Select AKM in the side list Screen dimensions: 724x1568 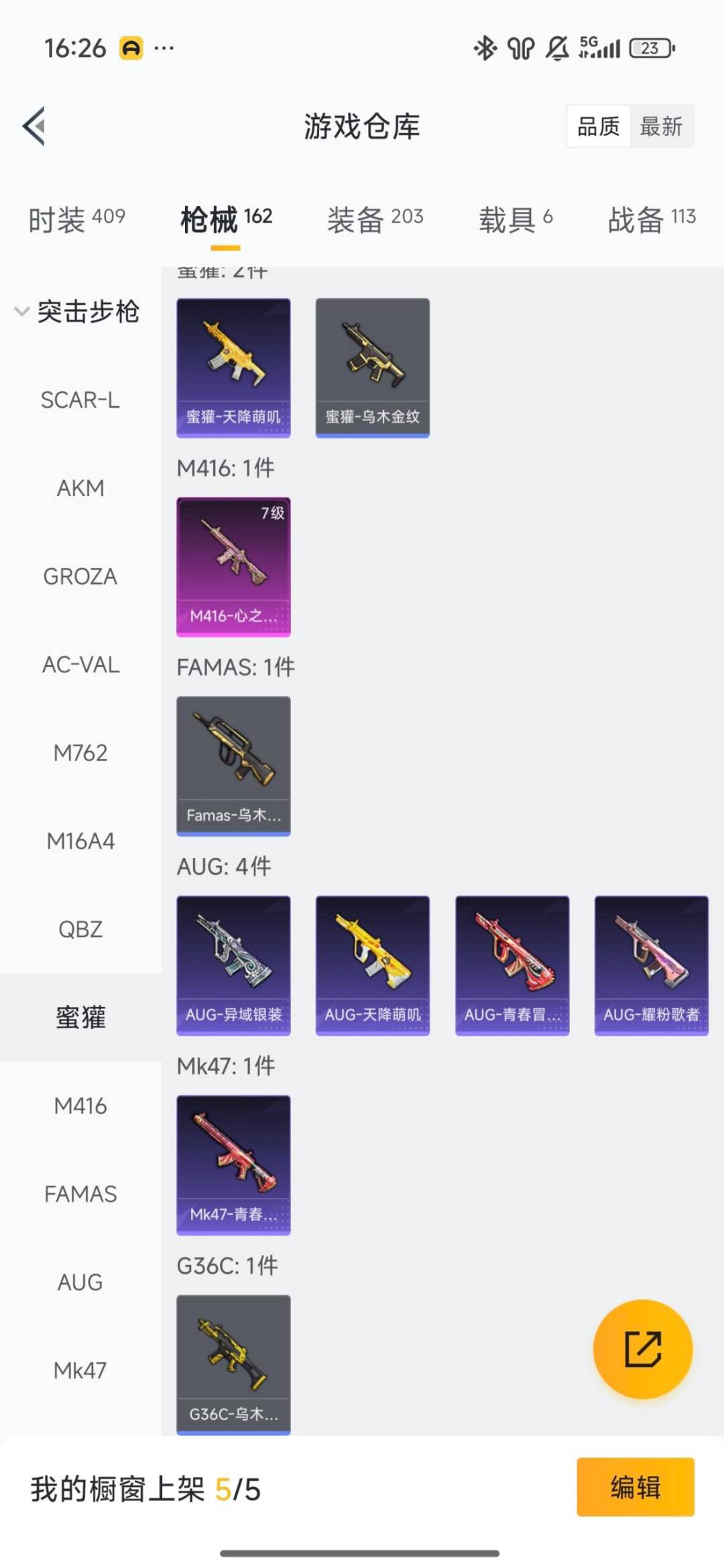tap(80, 489)
